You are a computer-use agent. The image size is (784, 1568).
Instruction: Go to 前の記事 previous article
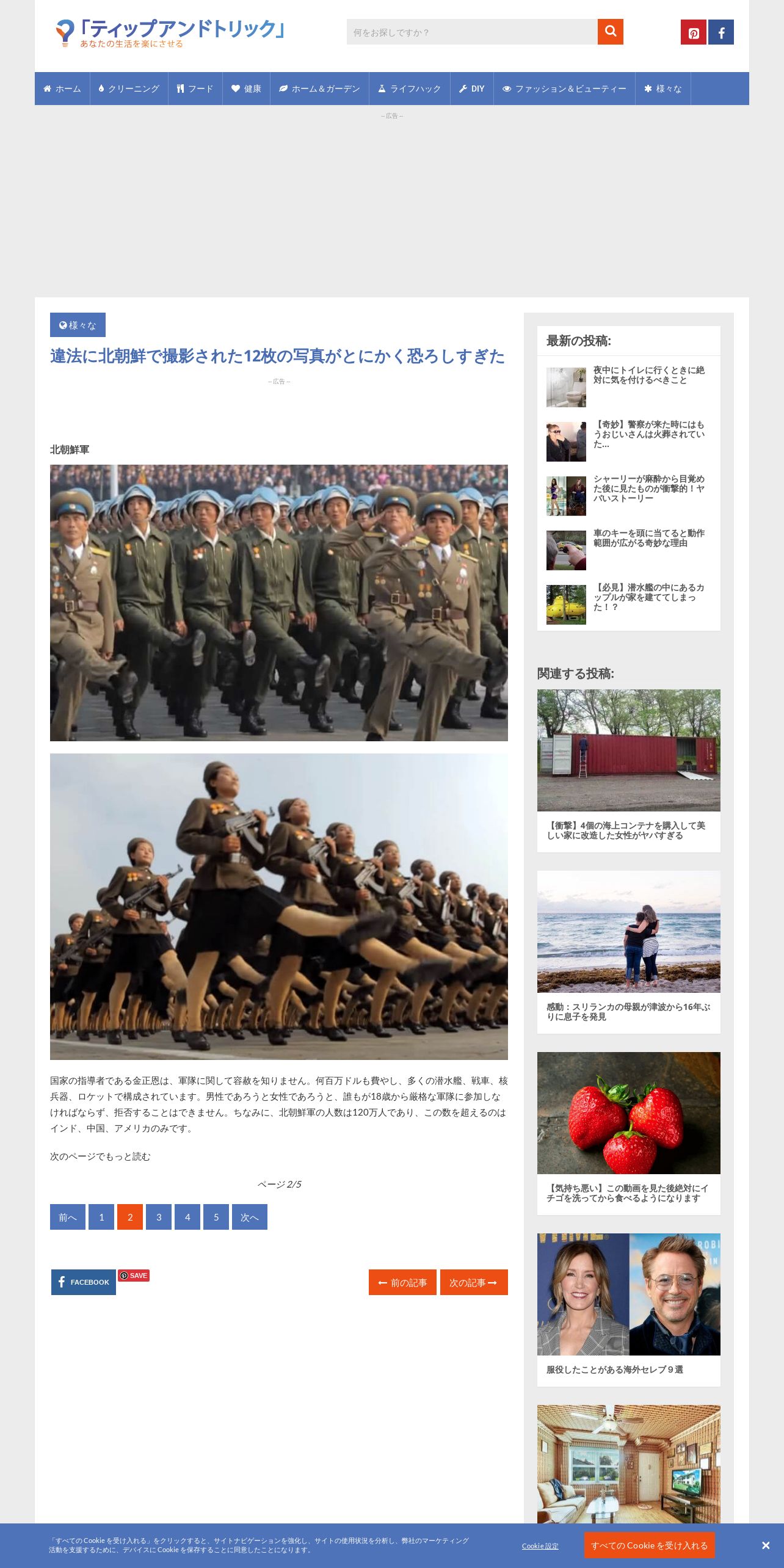pos(402,1282)
